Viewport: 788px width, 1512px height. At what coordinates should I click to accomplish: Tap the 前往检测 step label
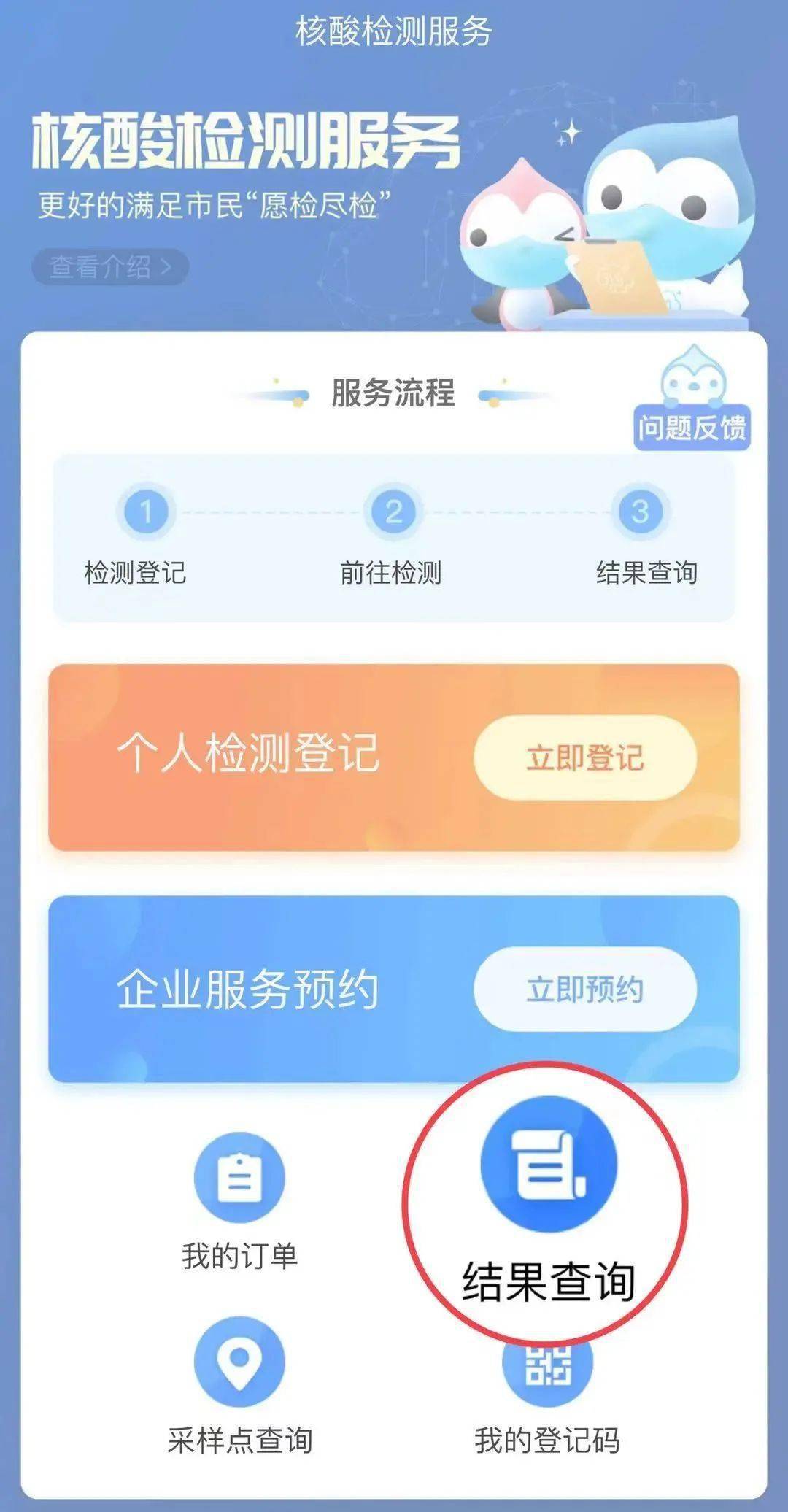(393, 574)
